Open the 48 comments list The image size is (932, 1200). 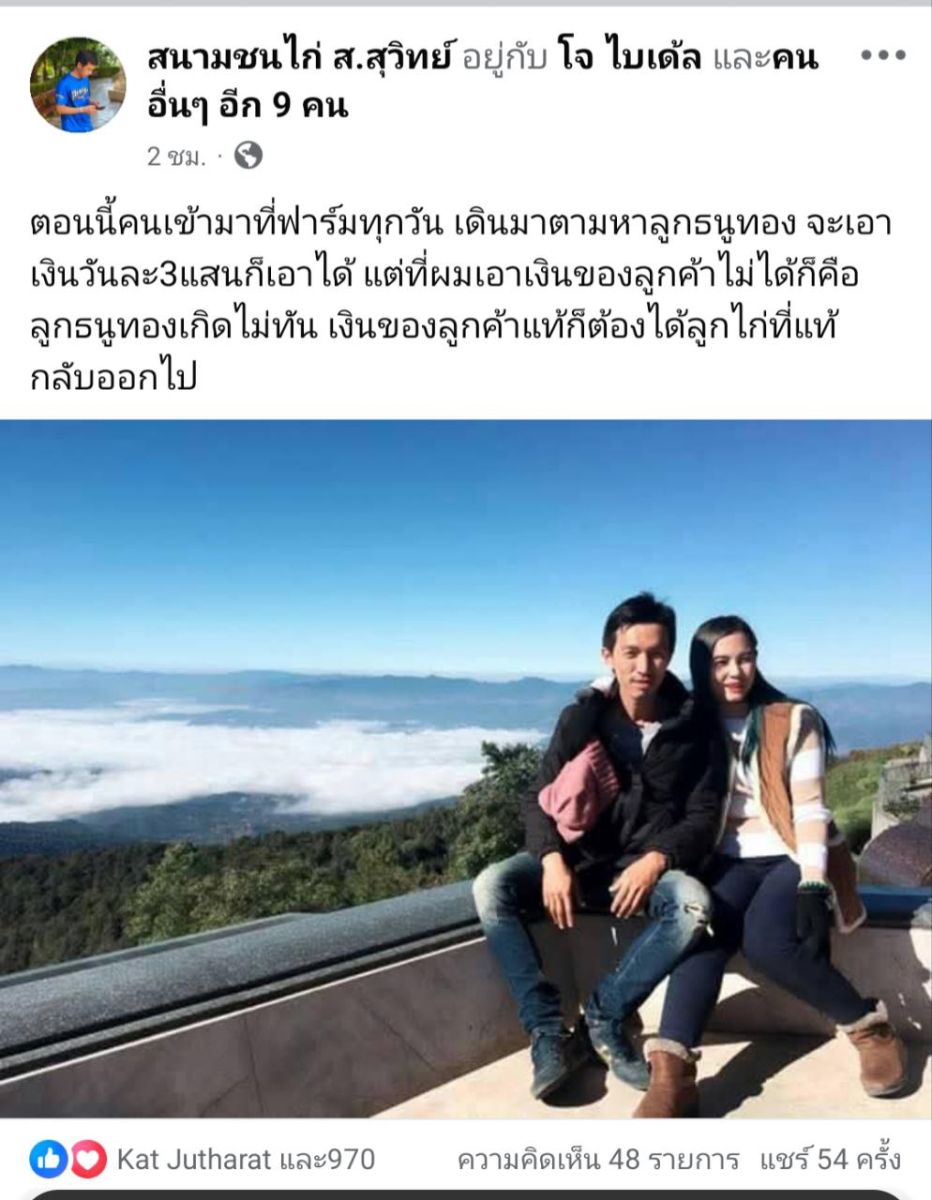pos(597,1159)
